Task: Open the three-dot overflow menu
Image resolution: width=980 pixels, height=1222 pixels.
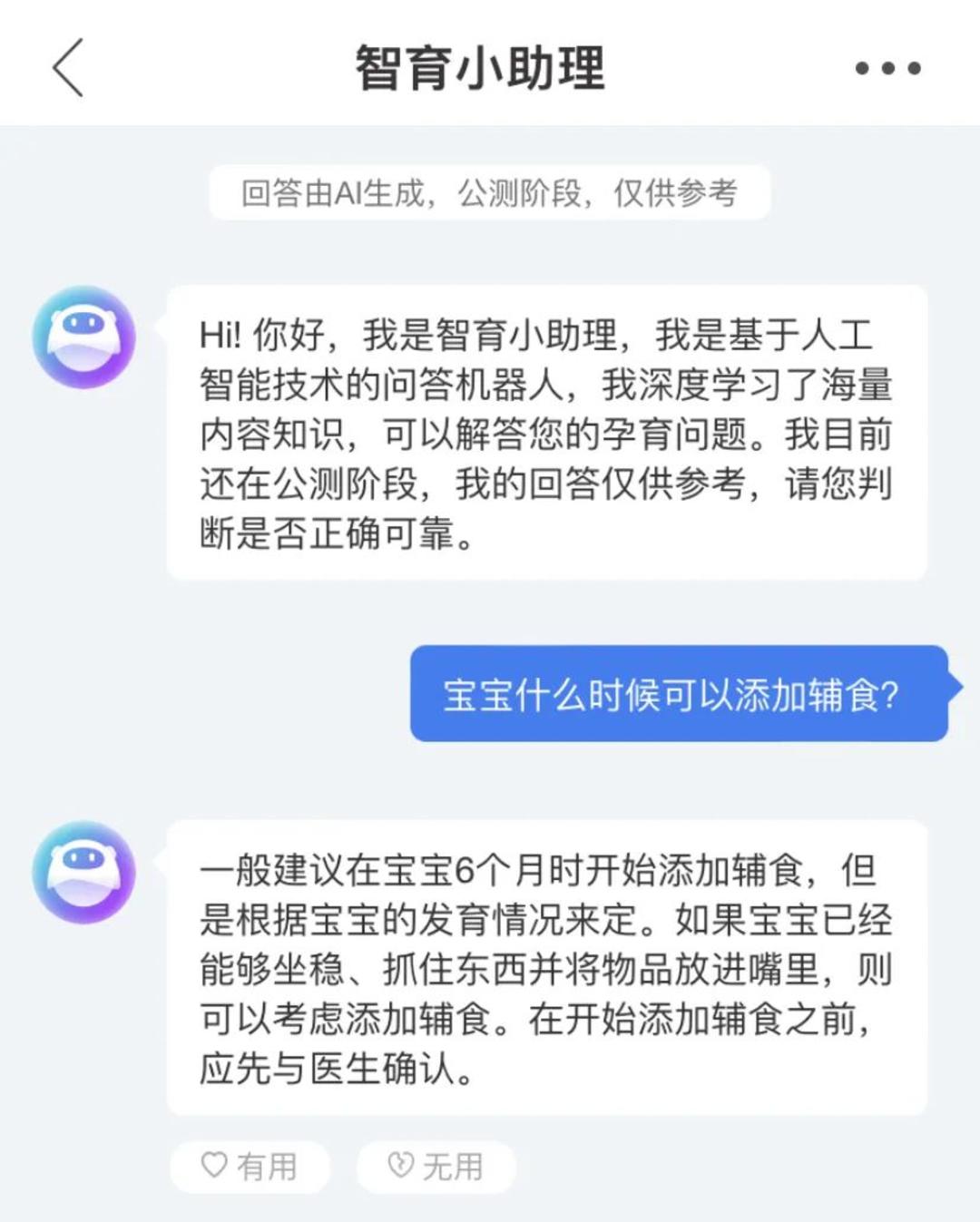Action: pyautogui.click(x=887, y=68)
